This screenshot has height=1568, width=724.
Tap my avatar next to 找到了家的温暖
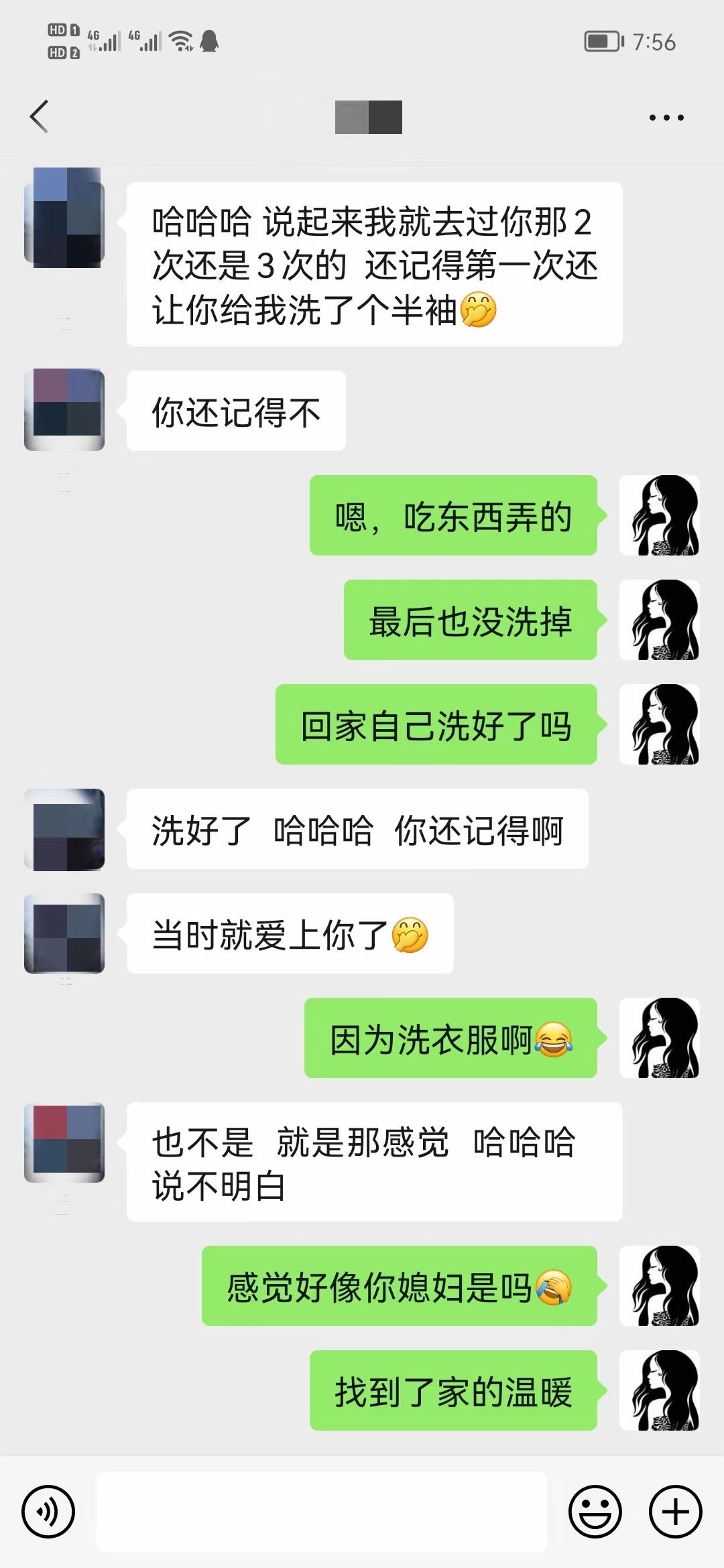coord(660,1390)
